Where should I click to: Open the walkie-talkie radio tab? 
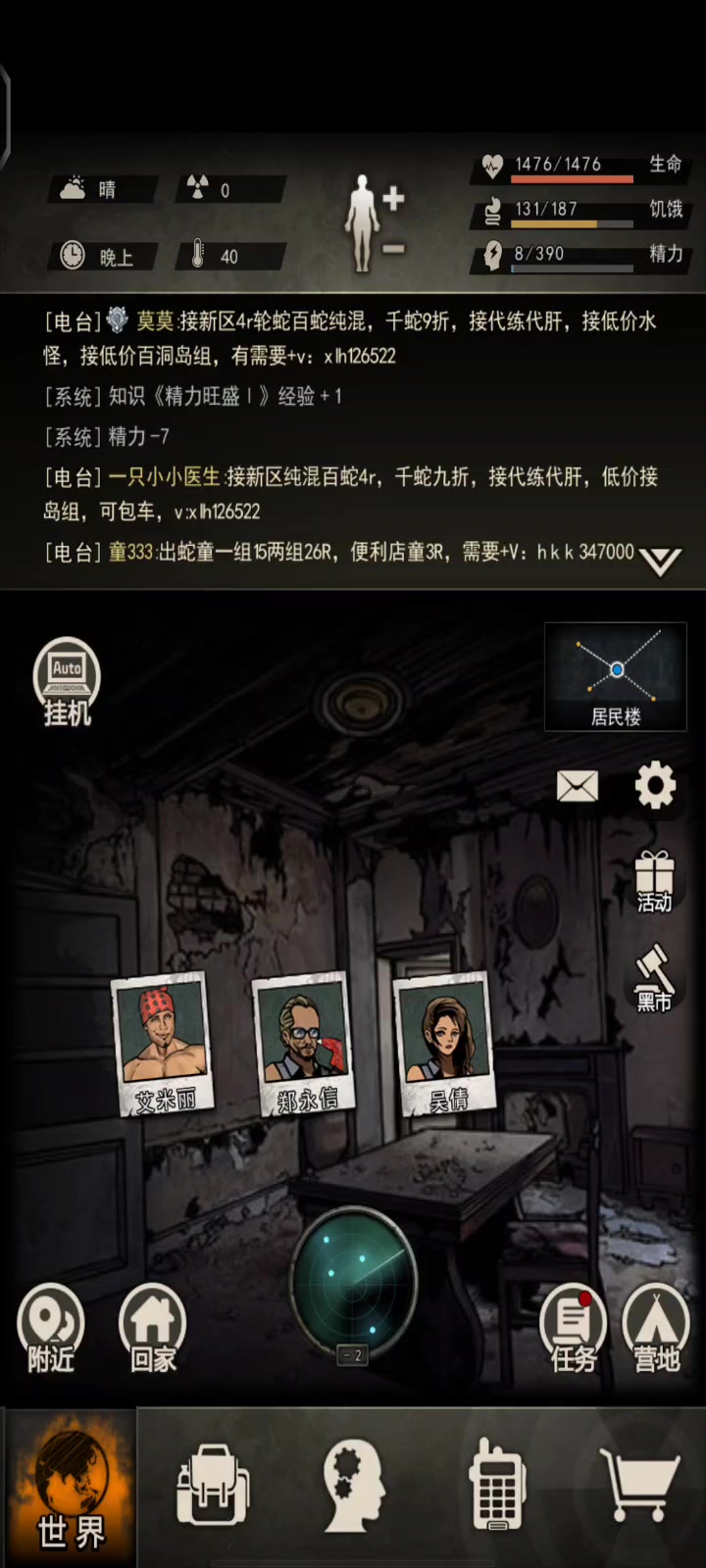(x=496, y=1484)
